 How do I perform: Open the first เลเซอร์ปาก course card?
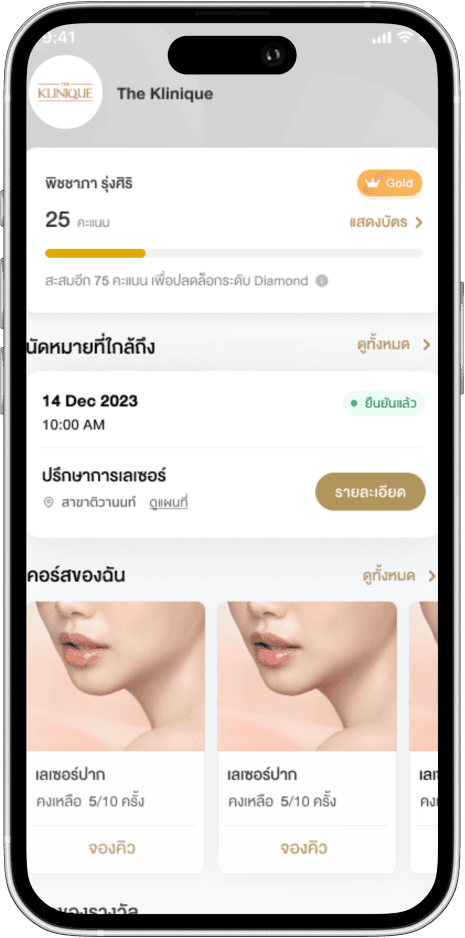[x=116, y=737]
